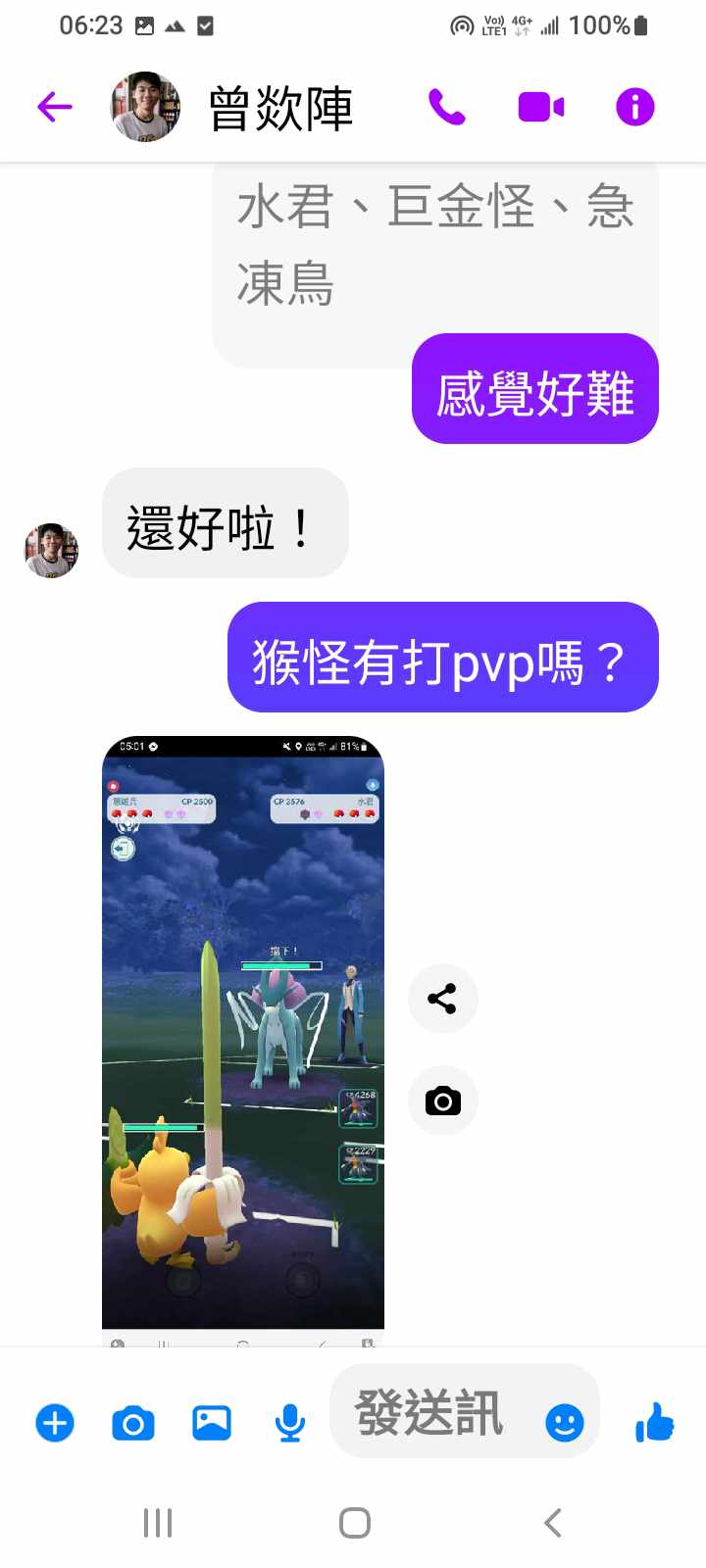Open the emoji picker

[564, 1422]
